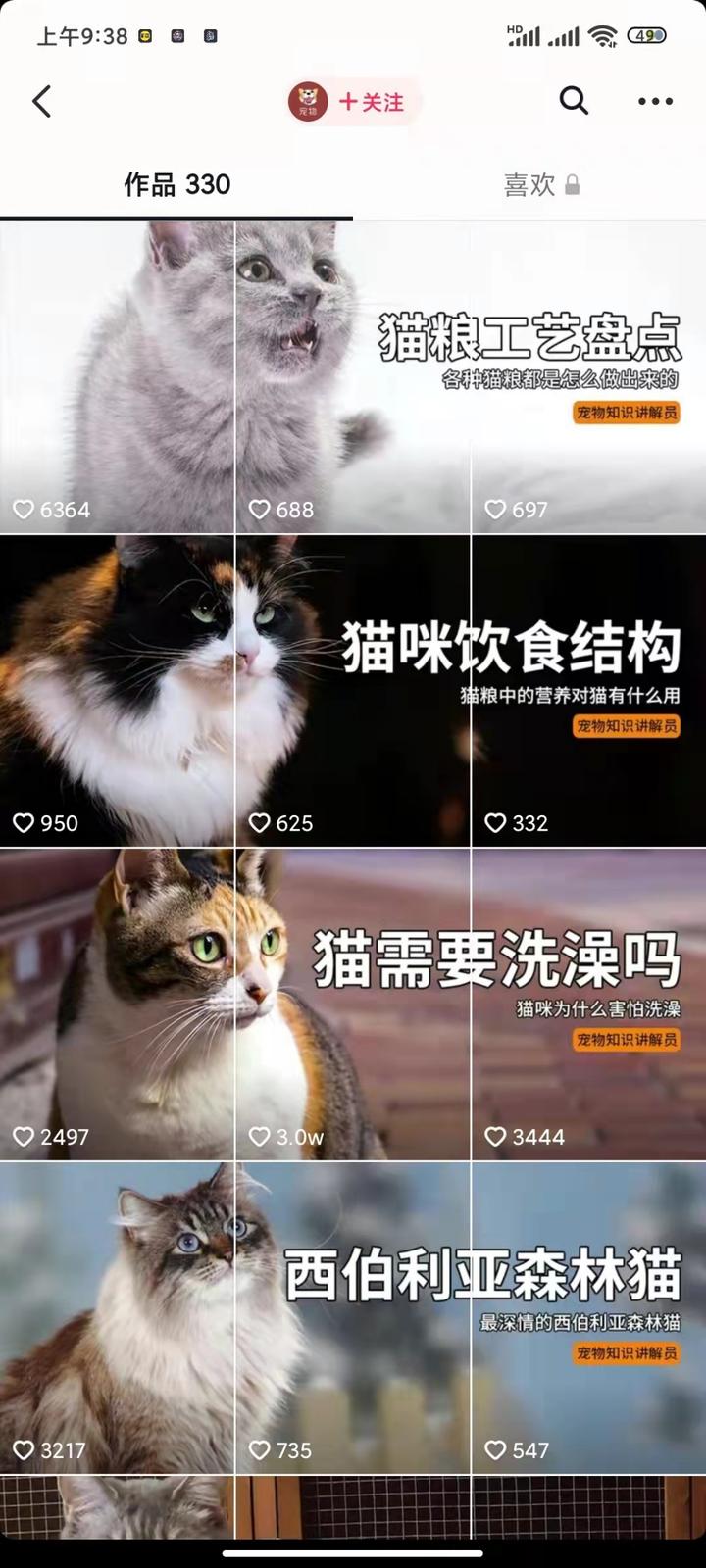
Task: Open the search icon in the top bar
Action: pos(574,101)
